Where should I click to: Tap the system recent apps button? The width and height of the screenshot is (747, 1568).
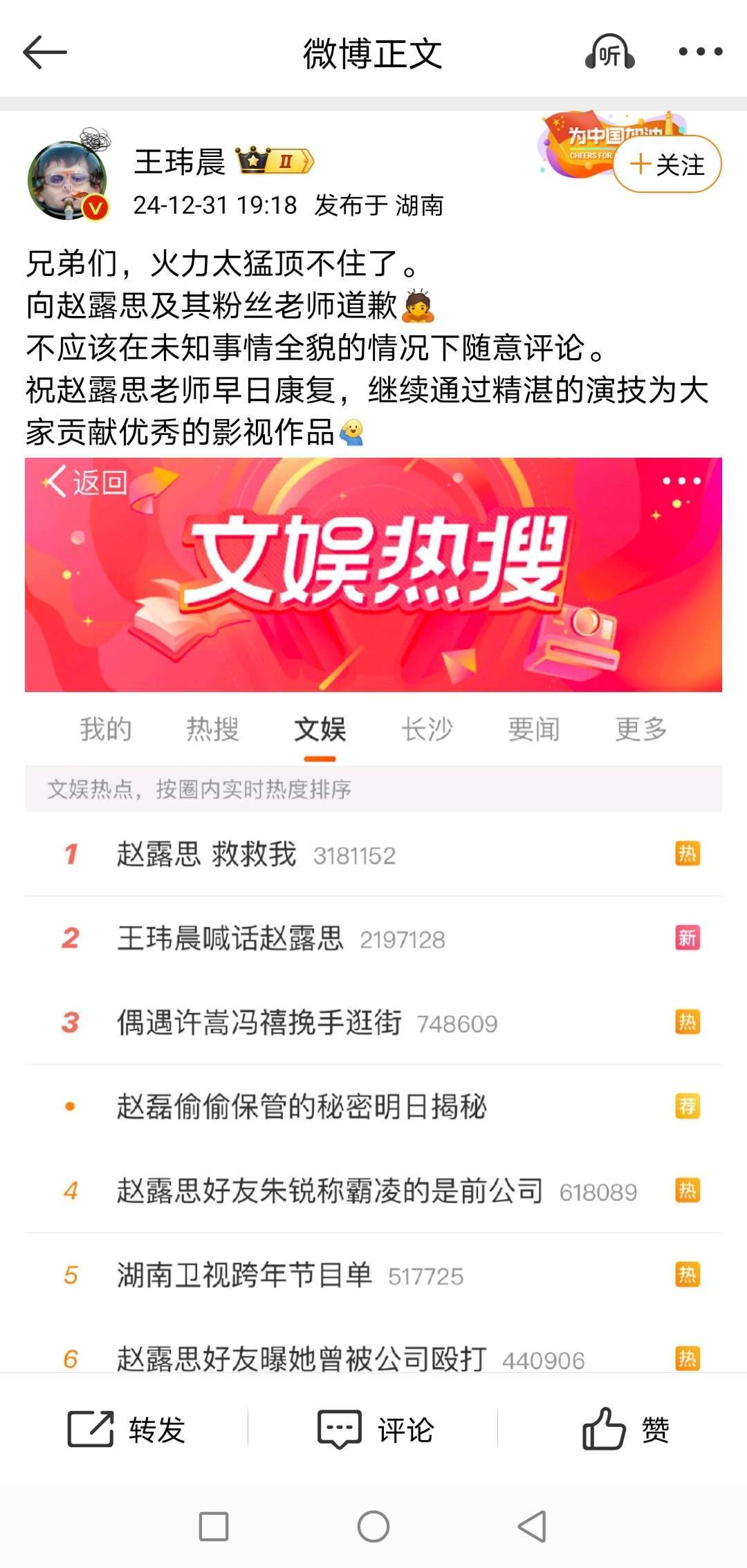(x=214, y=1527)
